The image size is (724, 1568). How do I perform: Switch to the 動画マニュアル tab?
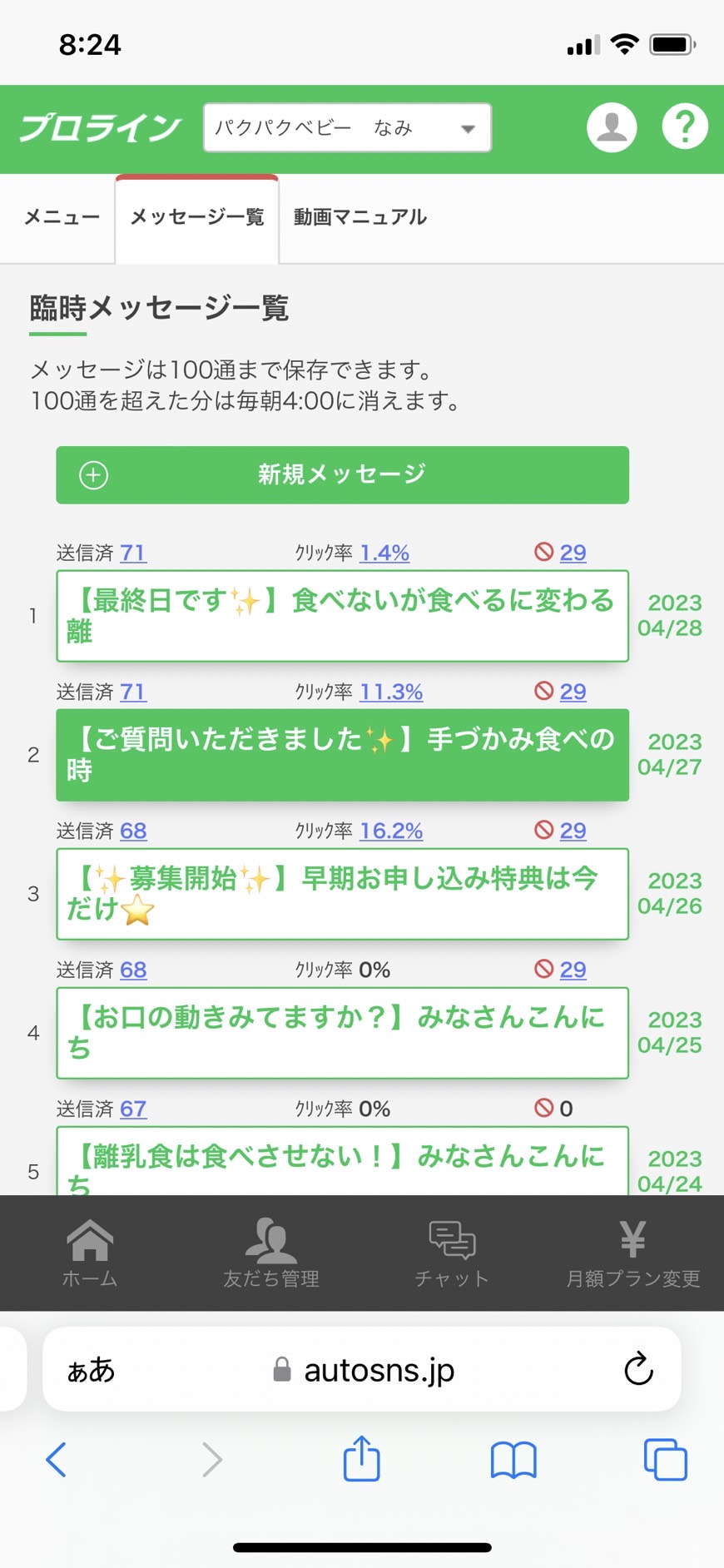[x=360, y=217]
